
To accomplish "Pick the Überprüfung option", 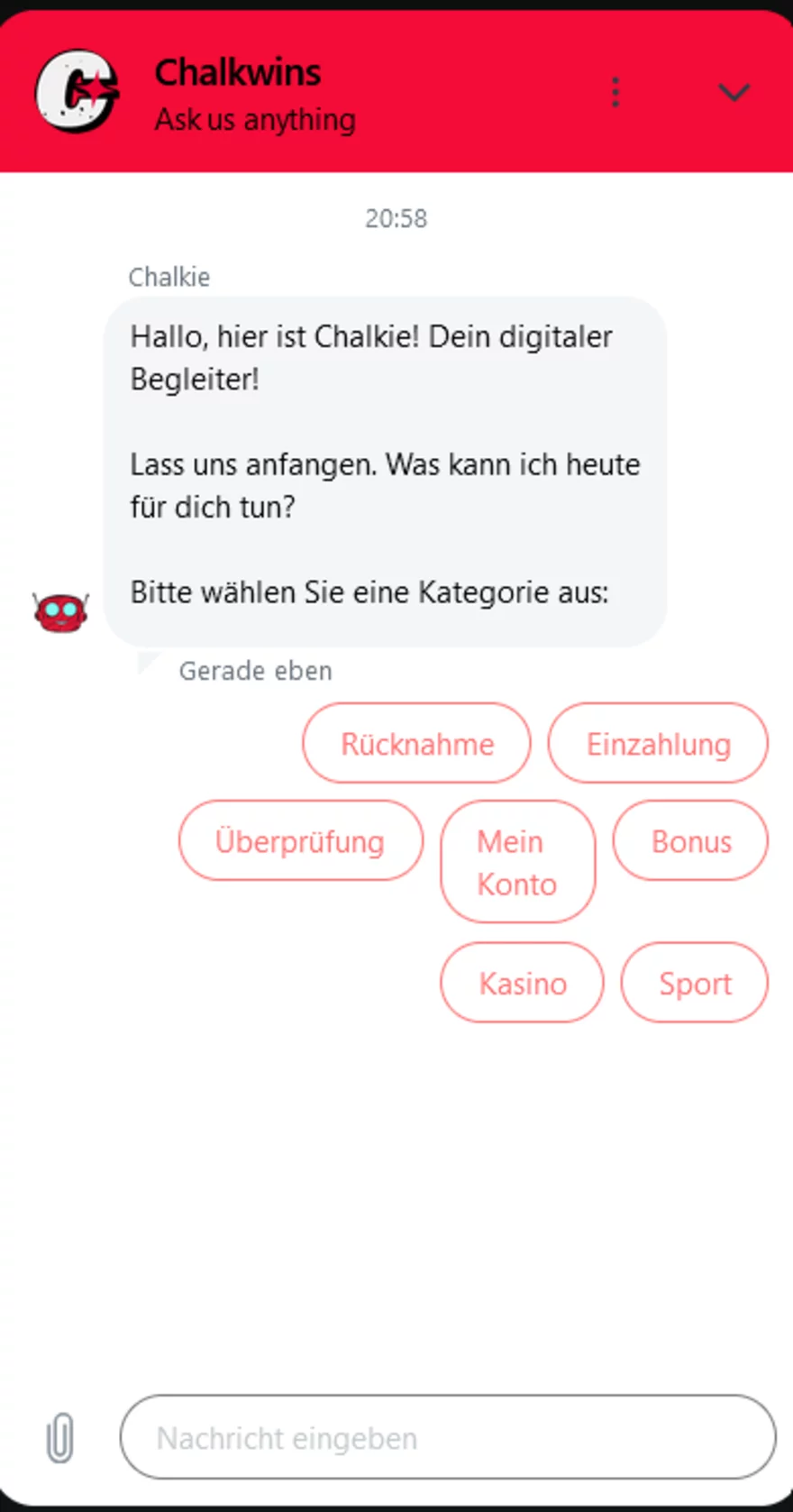I will [300, 841].
